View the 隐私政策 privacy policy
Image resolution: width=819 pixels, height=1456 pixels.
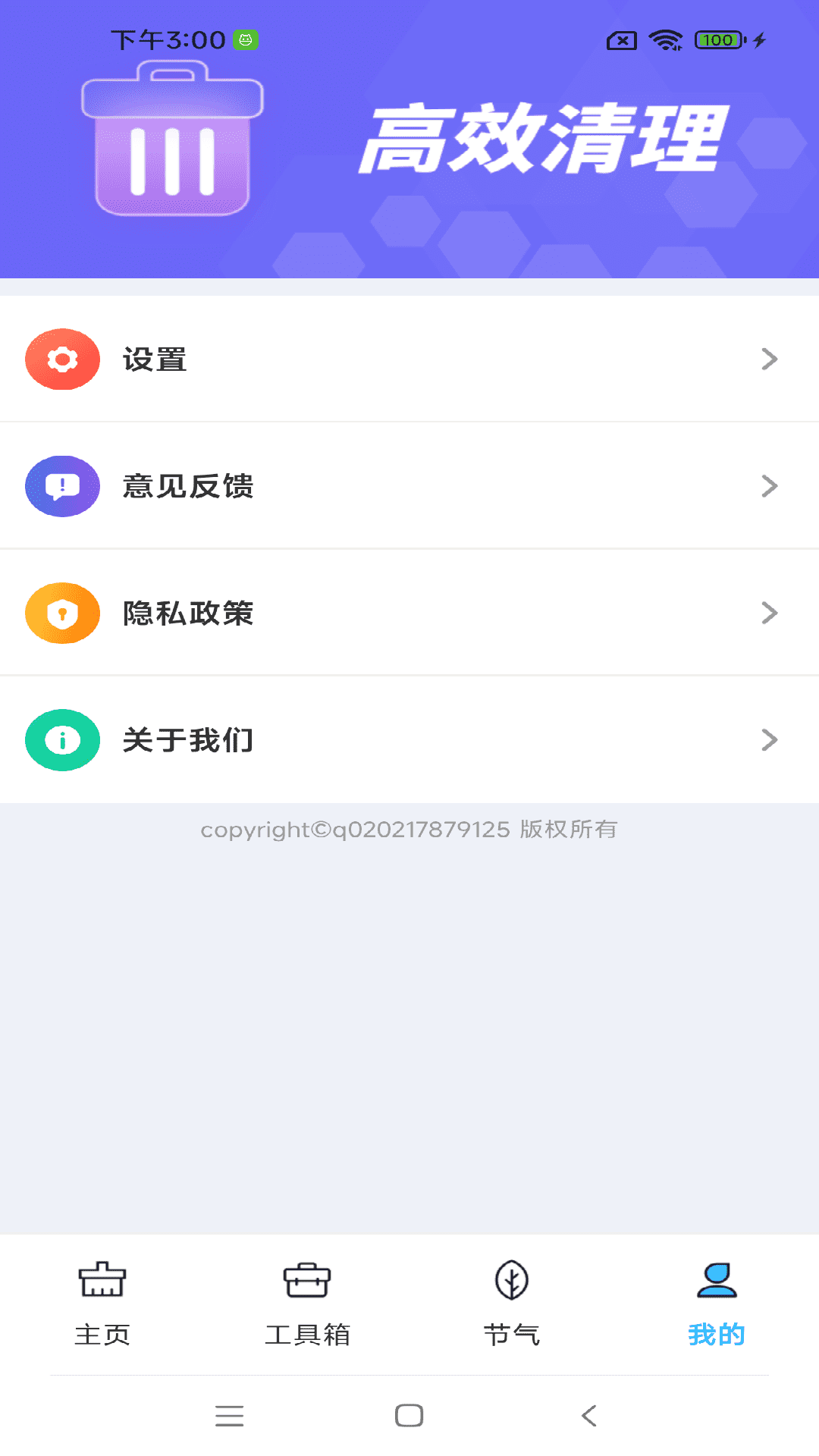point(409,613)
